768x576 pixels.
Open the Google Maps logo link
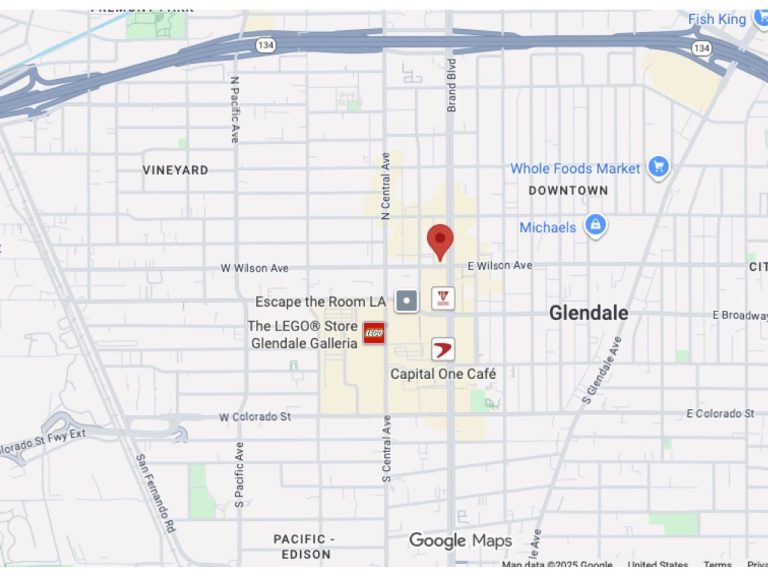click(460, 541)
